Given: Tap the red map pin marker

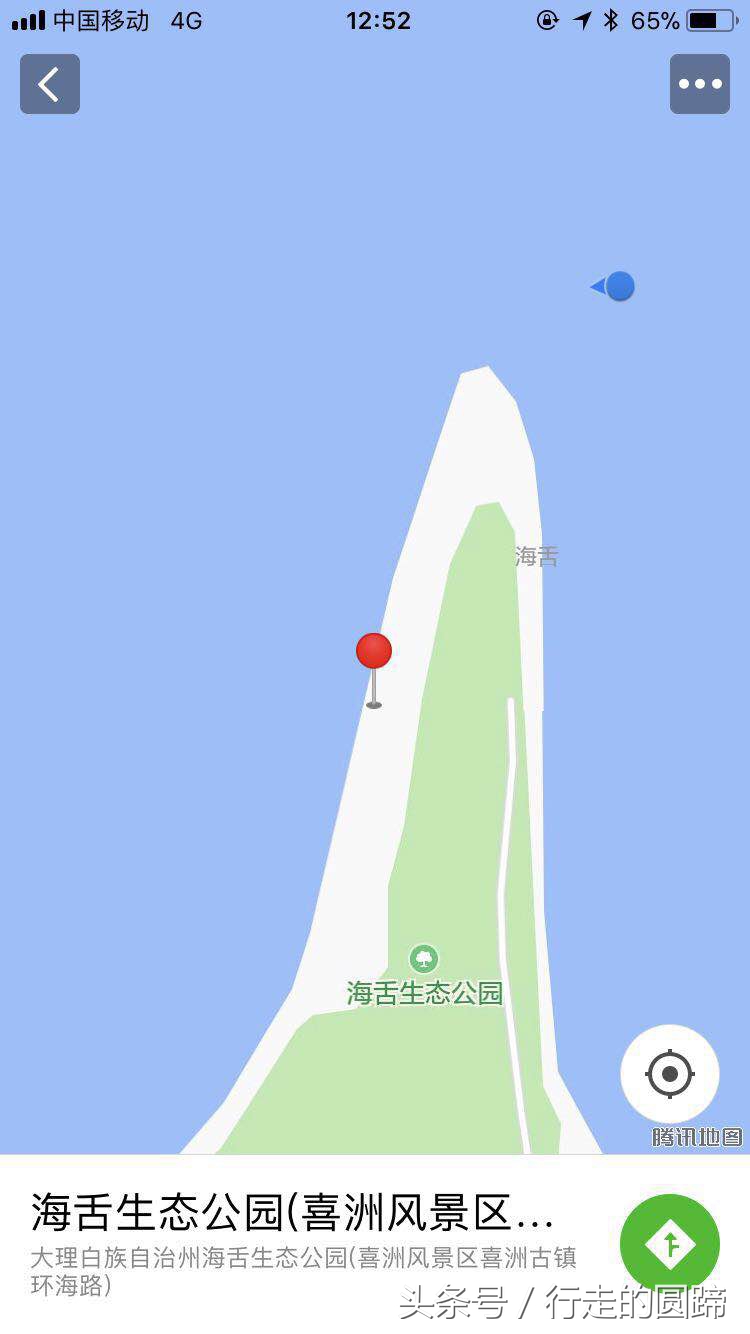Looking at the screenshot, I should (374, 652).
